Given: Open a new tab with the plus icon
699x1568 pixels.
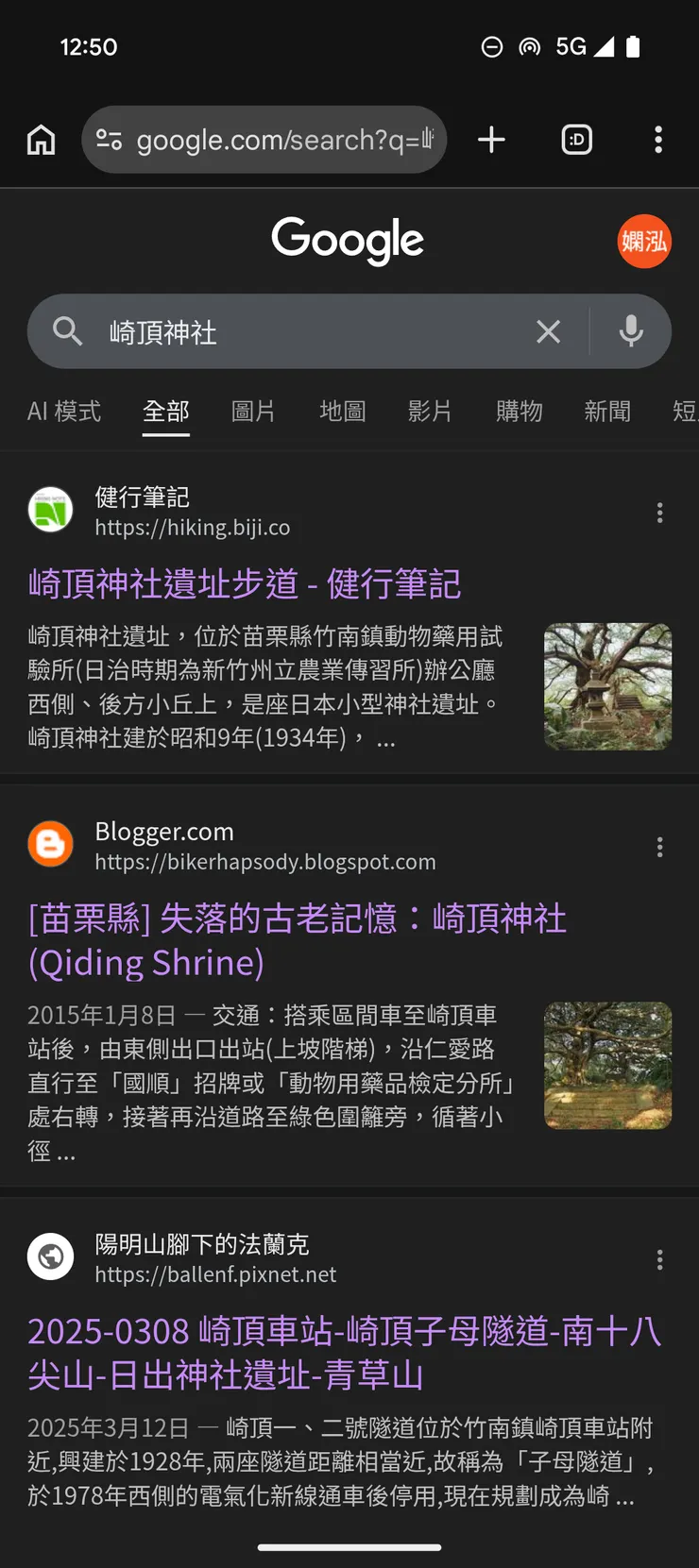Looking at the screenshot, I should (491, 140).
